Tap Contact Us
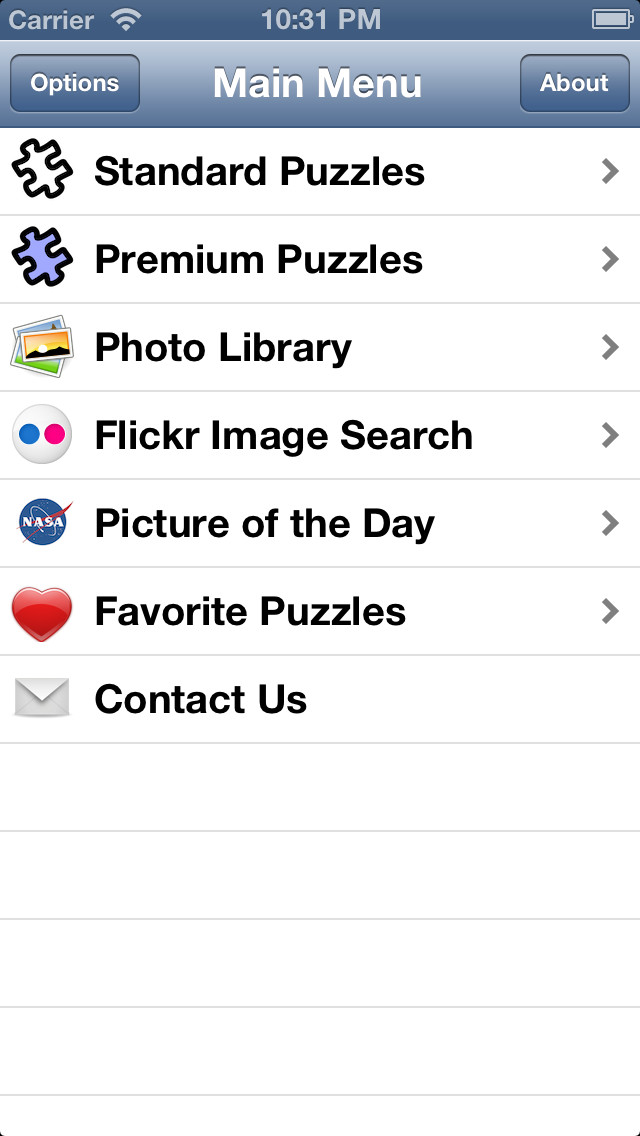The width and height of the screenshot is (640, 1136). click(x=320, y=699)
